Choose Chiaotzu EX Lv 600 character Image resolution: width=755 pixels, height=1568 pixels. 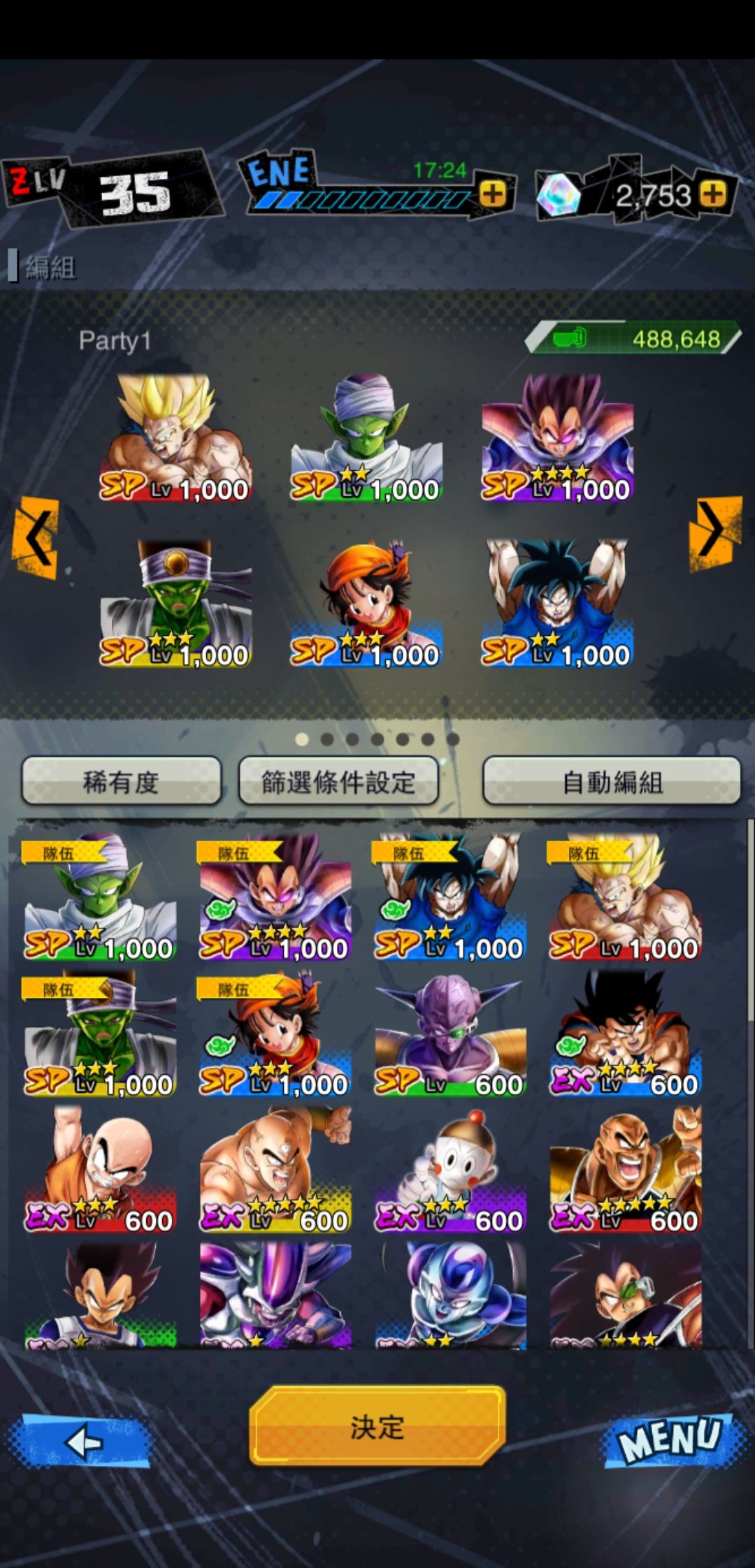(450, 1170)
